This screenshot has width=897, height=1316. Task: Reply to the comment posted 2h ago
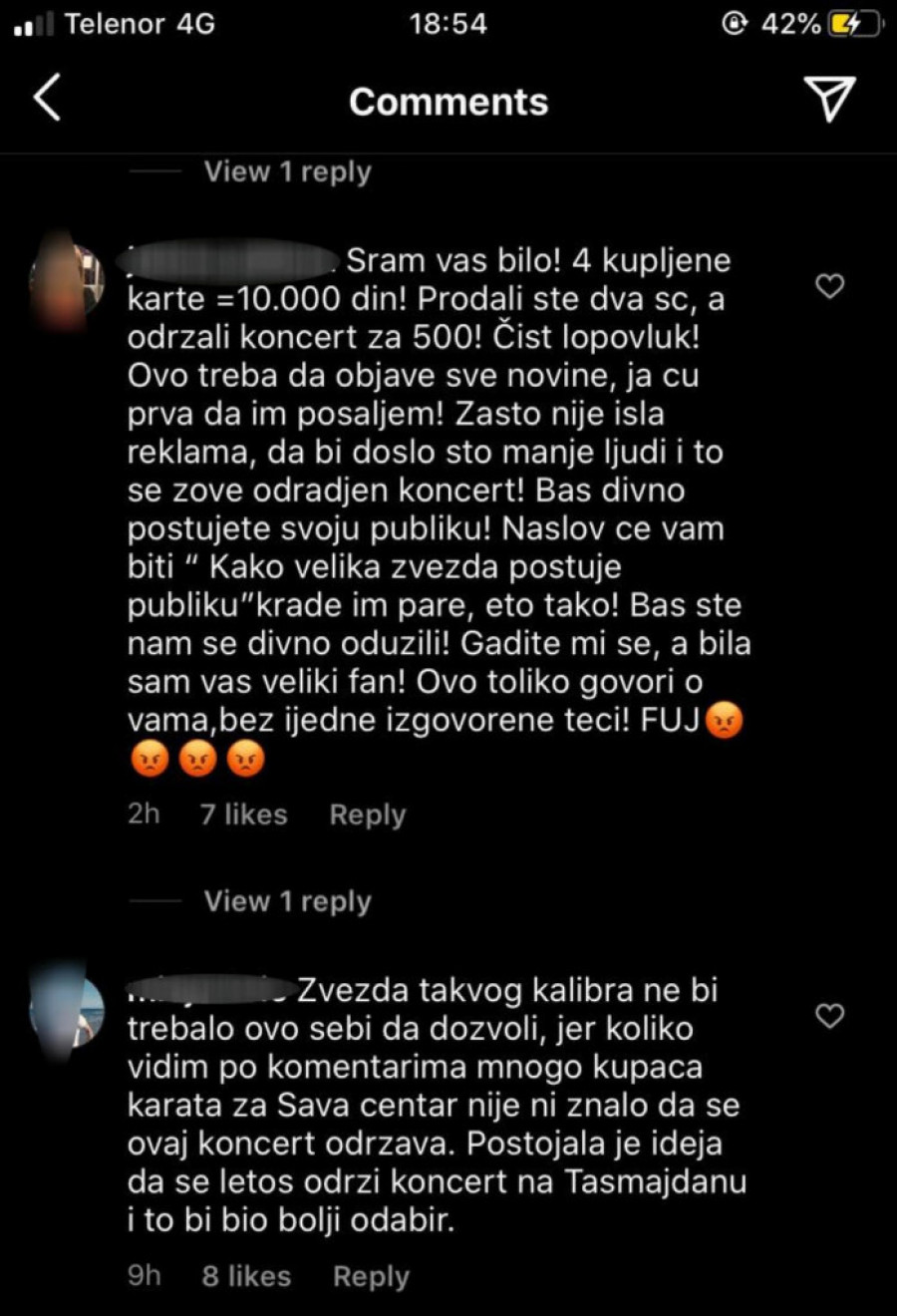[x=368, y=815]
